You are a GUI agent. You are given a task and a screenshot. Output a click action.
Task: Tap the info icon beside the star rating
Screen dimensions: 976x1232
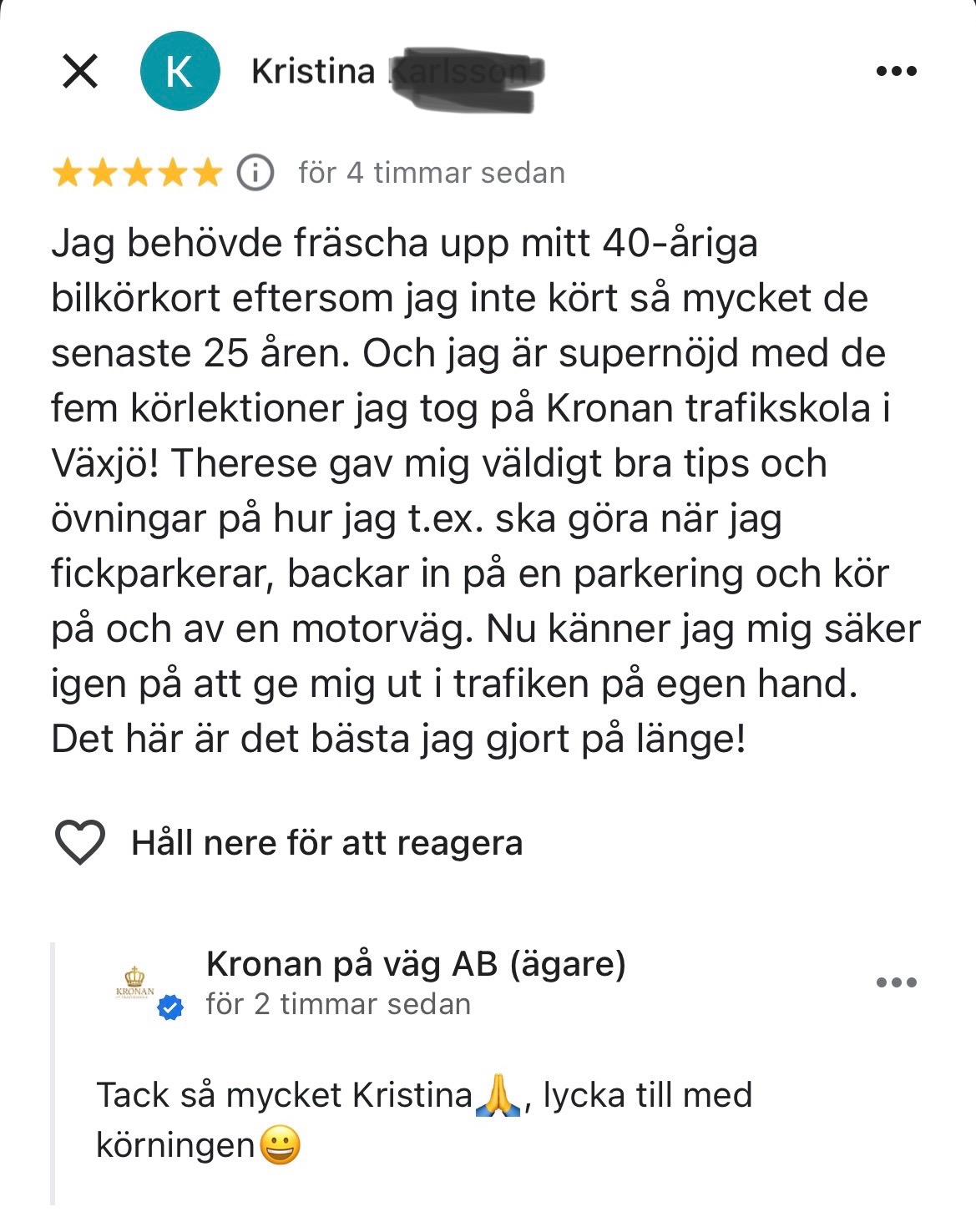(255, 173)
